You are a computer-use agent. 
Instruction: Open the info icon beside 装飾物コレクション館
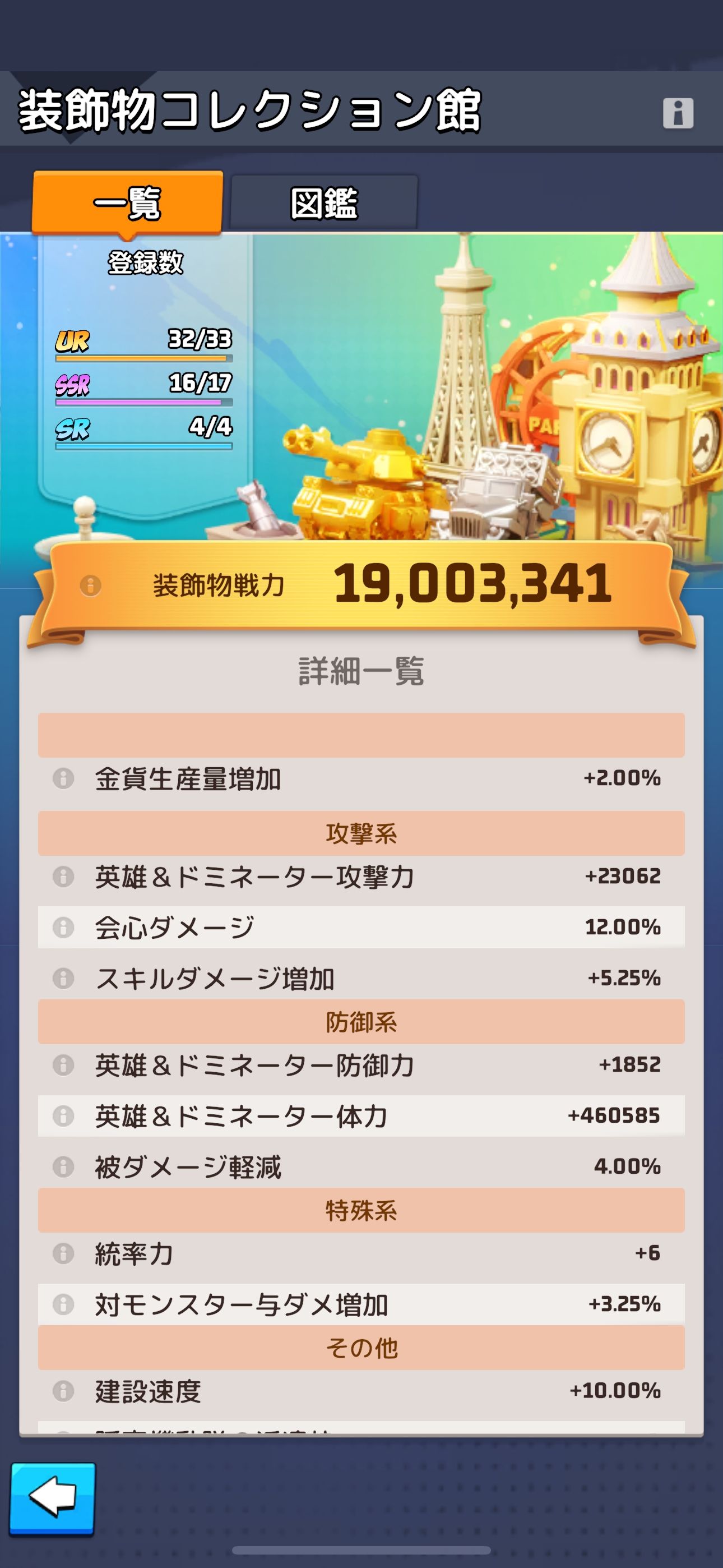coord(678,113)
